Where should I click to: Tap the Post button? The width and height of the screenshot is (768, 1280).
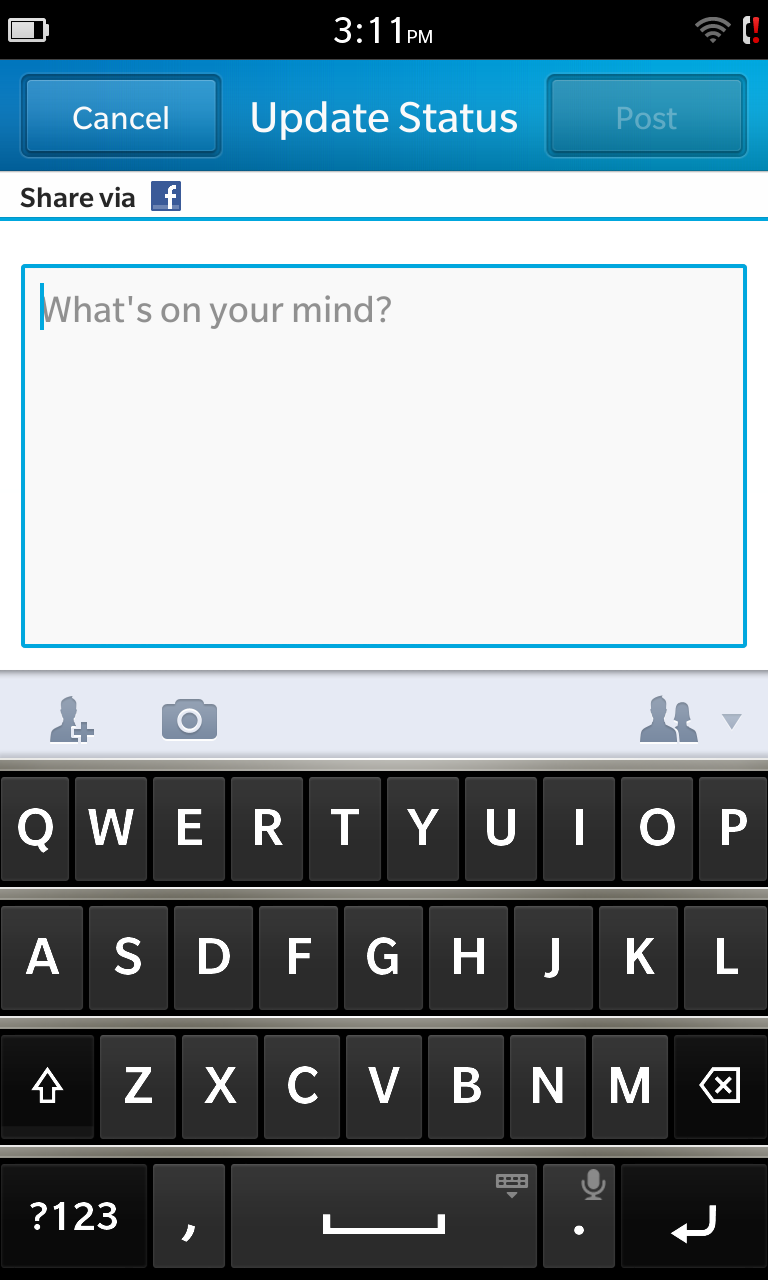pyautogui.click(x=646, y=117)
